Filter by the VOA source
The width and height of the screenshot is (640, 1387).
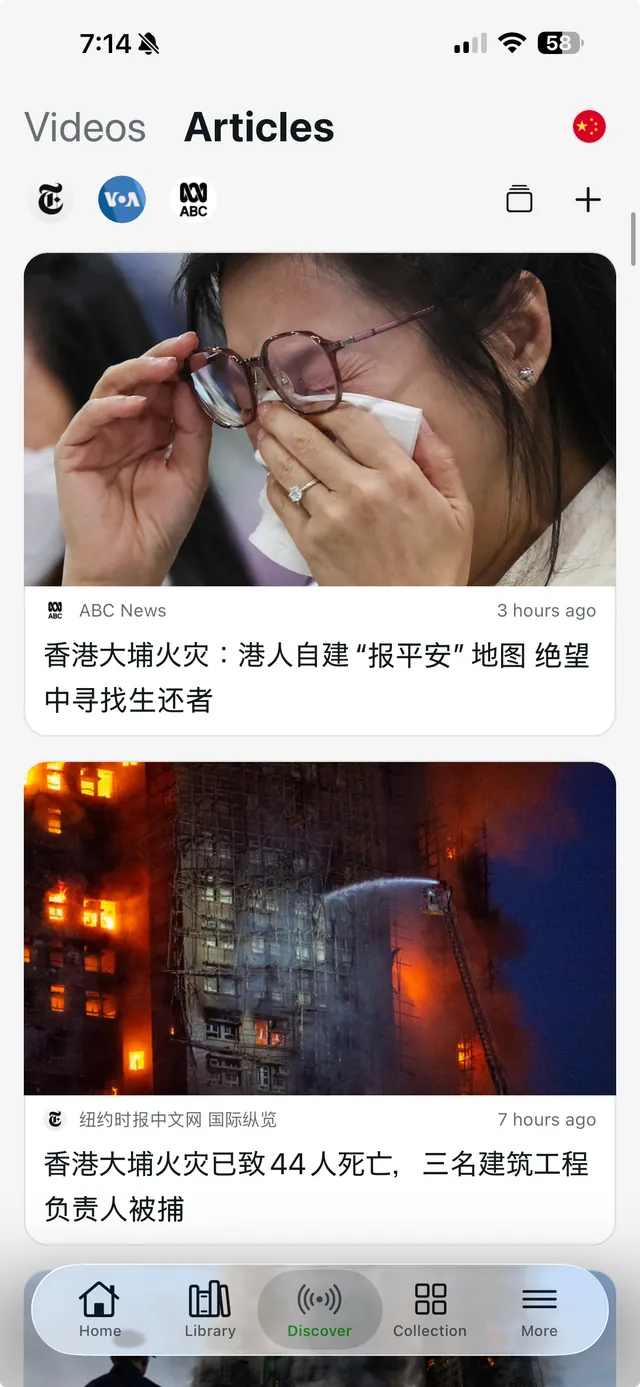[x=122, y=200]
